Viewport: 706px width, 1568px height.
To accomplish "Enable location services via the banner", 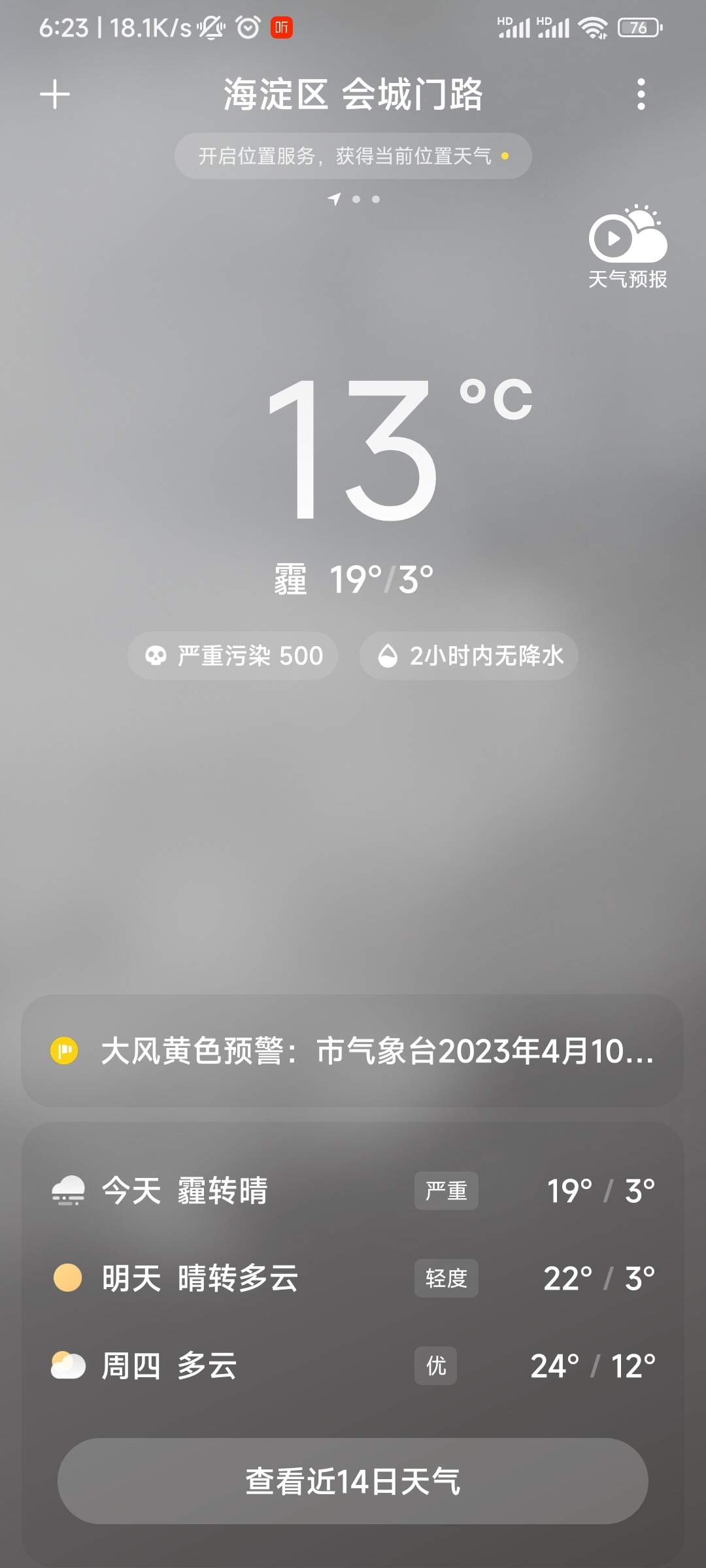I will pos(353,156).
